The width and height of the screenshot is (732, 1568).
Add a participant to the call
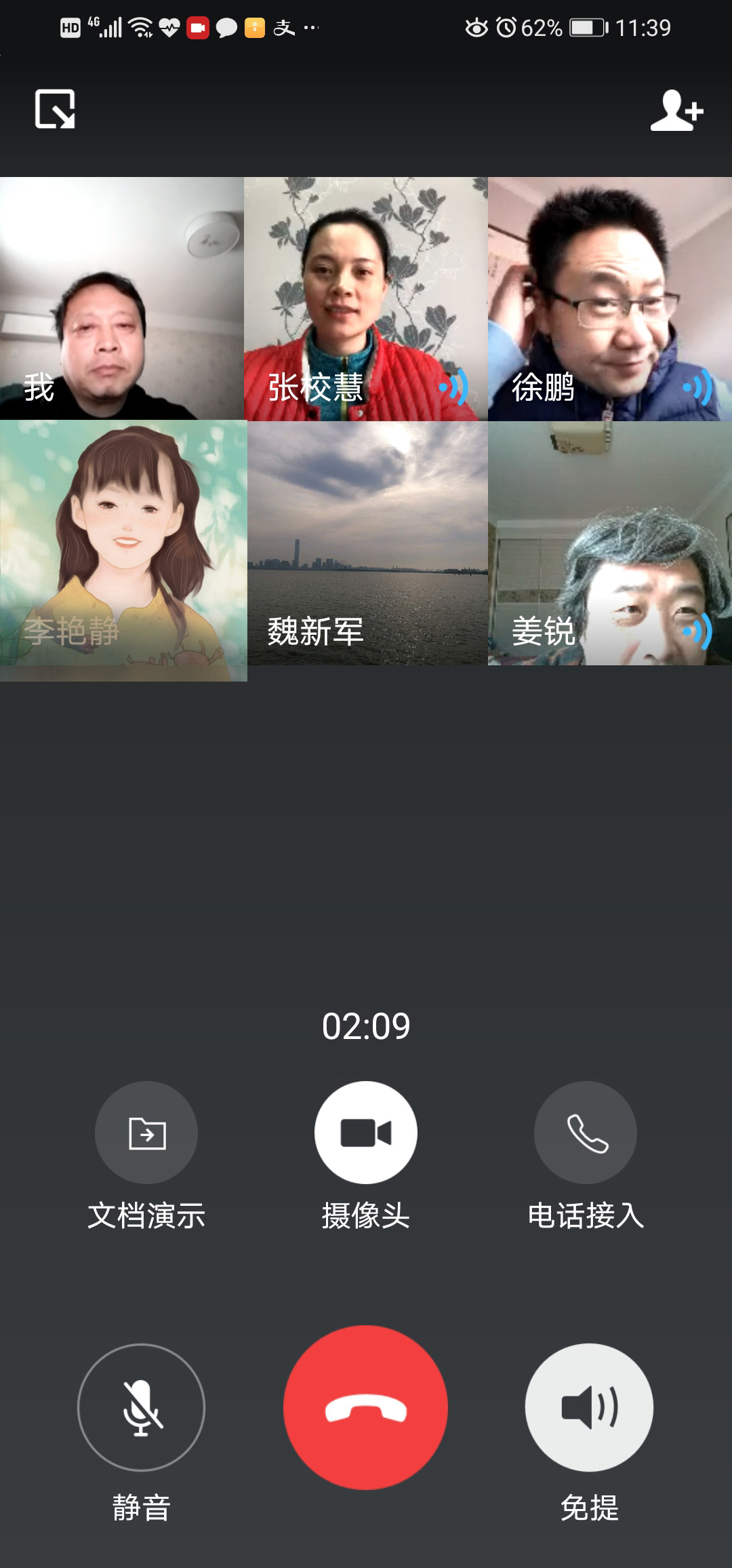[676, 110]
